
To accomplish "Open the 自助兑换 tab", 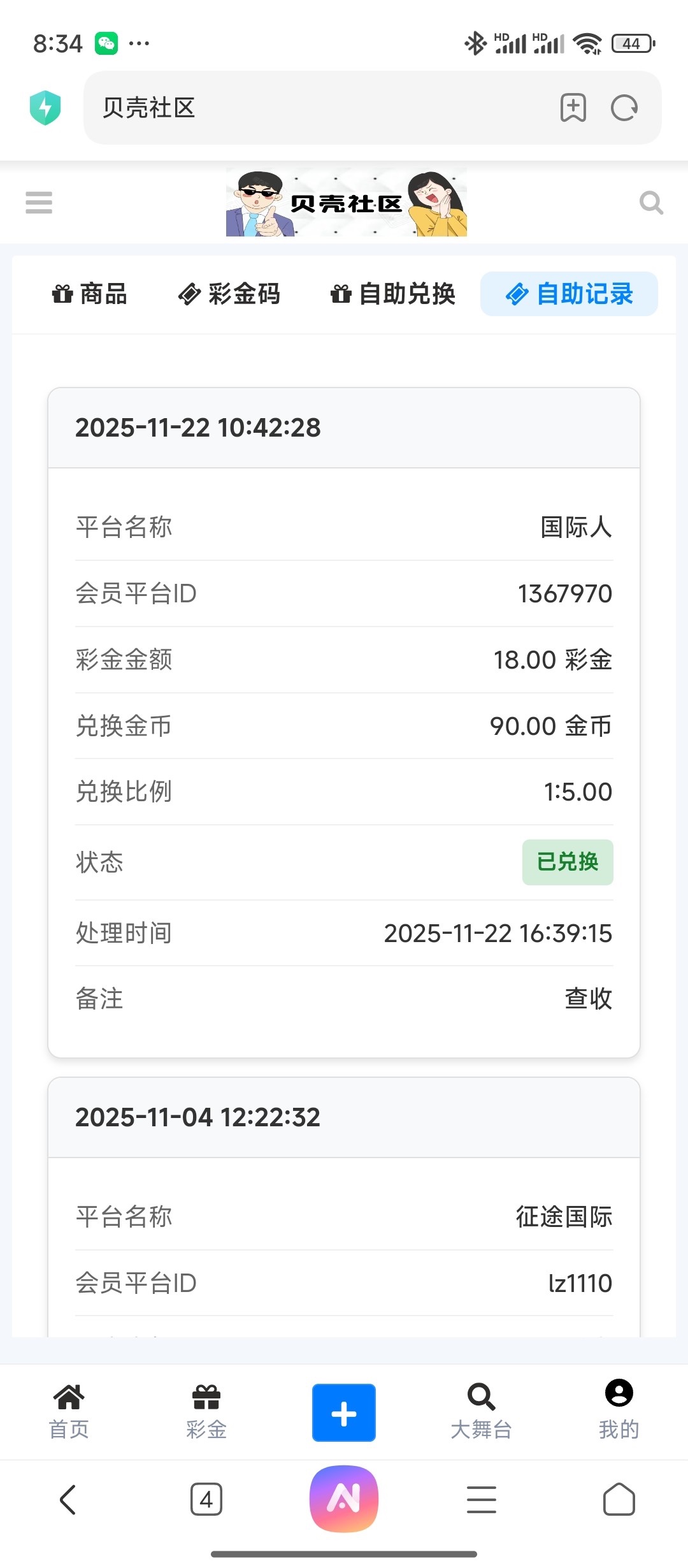I will click(393, 294).
